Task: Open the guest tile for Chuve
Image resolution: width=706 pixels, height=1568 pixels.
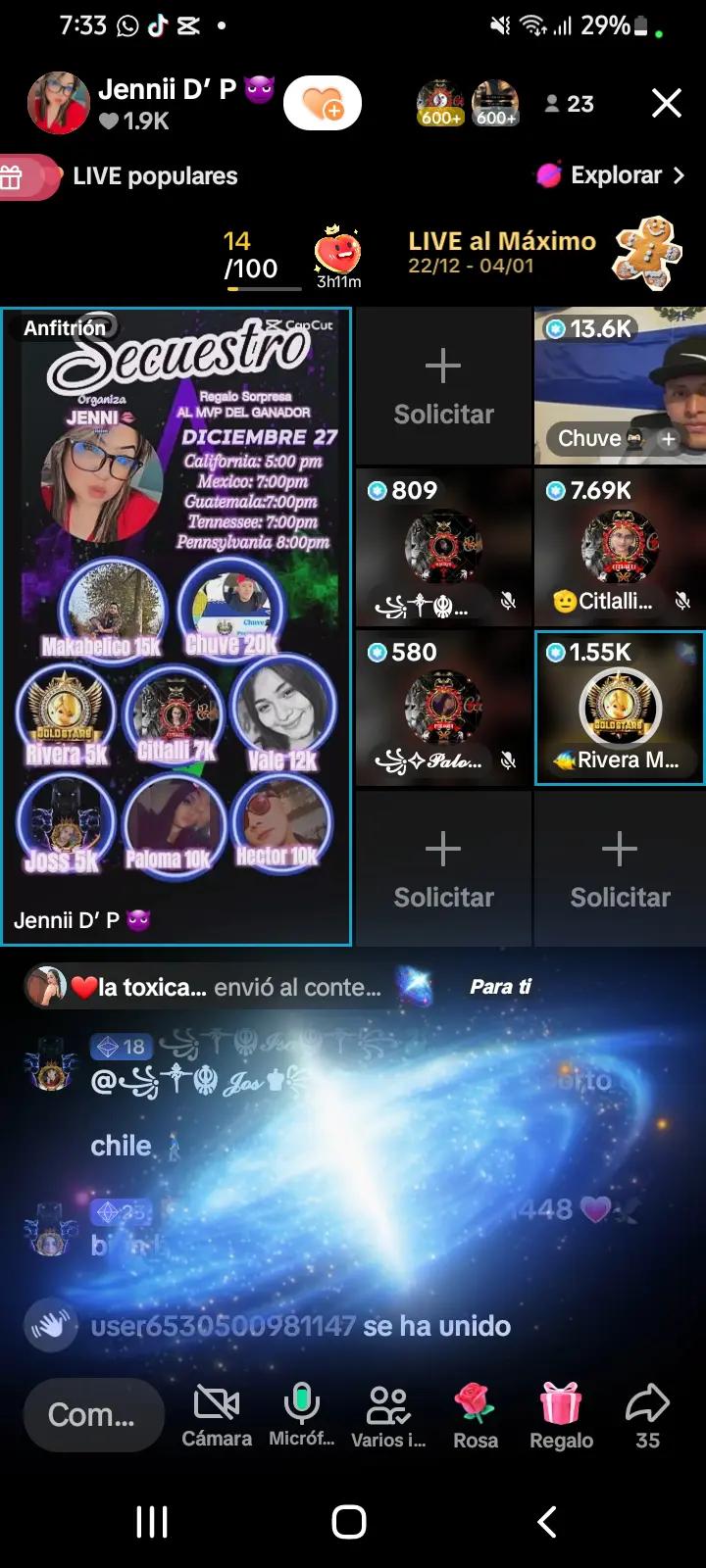Action: pos(619,386)
